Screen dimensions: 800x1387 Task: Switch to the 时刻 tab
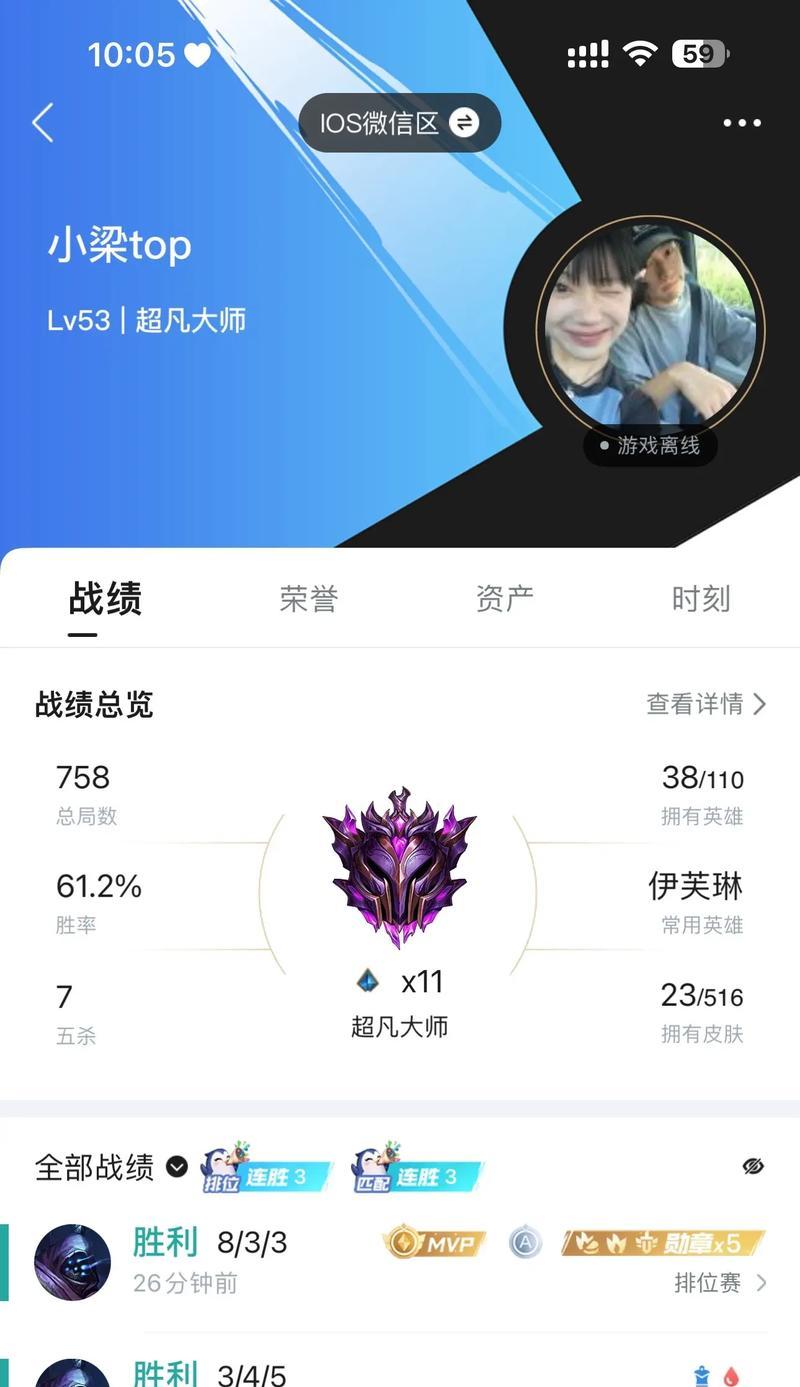point(701,599)
